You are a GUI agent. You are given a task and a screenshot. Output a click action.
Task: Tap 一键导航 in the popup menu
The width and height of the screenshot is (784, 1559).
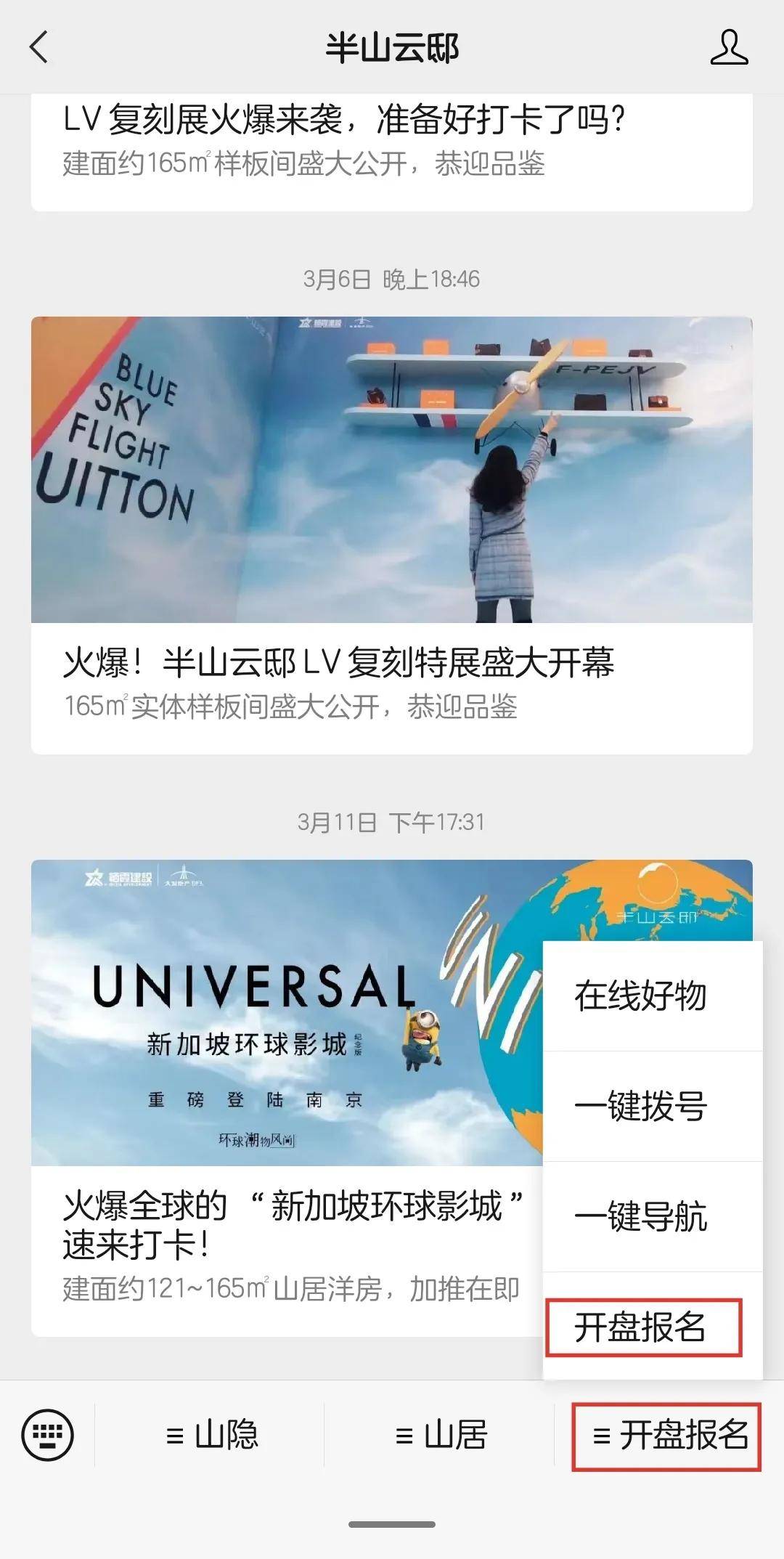pyautogui.click(x=640, y=1216)
